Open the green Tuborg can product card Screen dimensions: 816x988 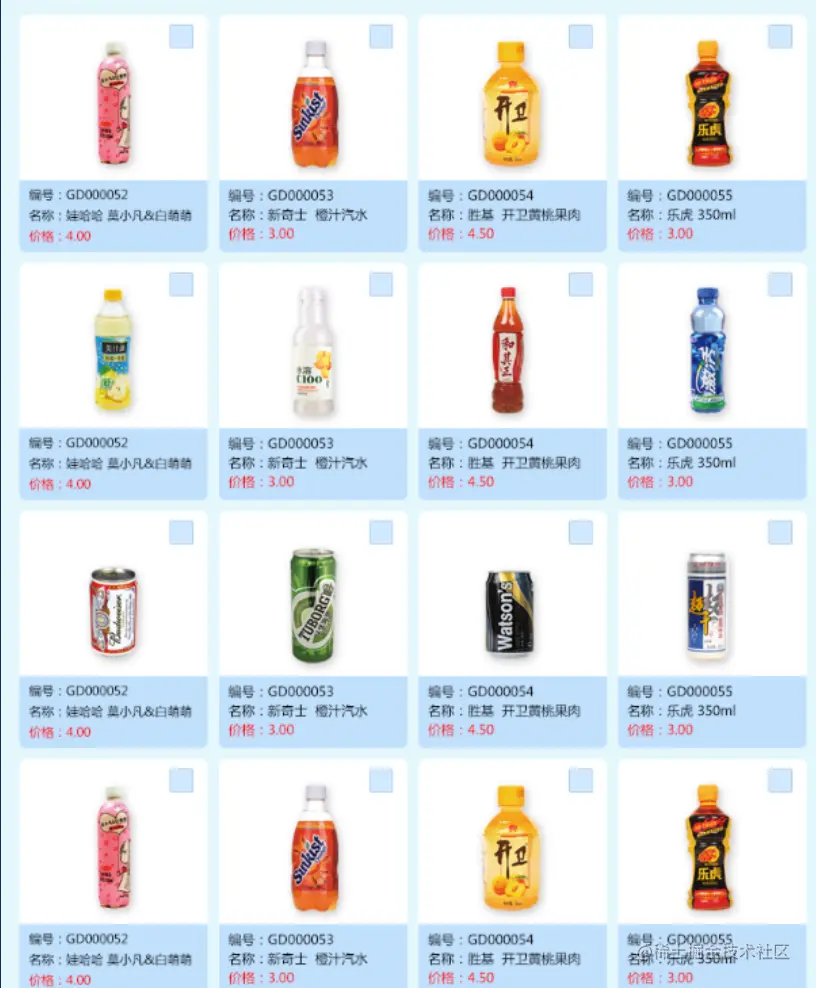313,605
